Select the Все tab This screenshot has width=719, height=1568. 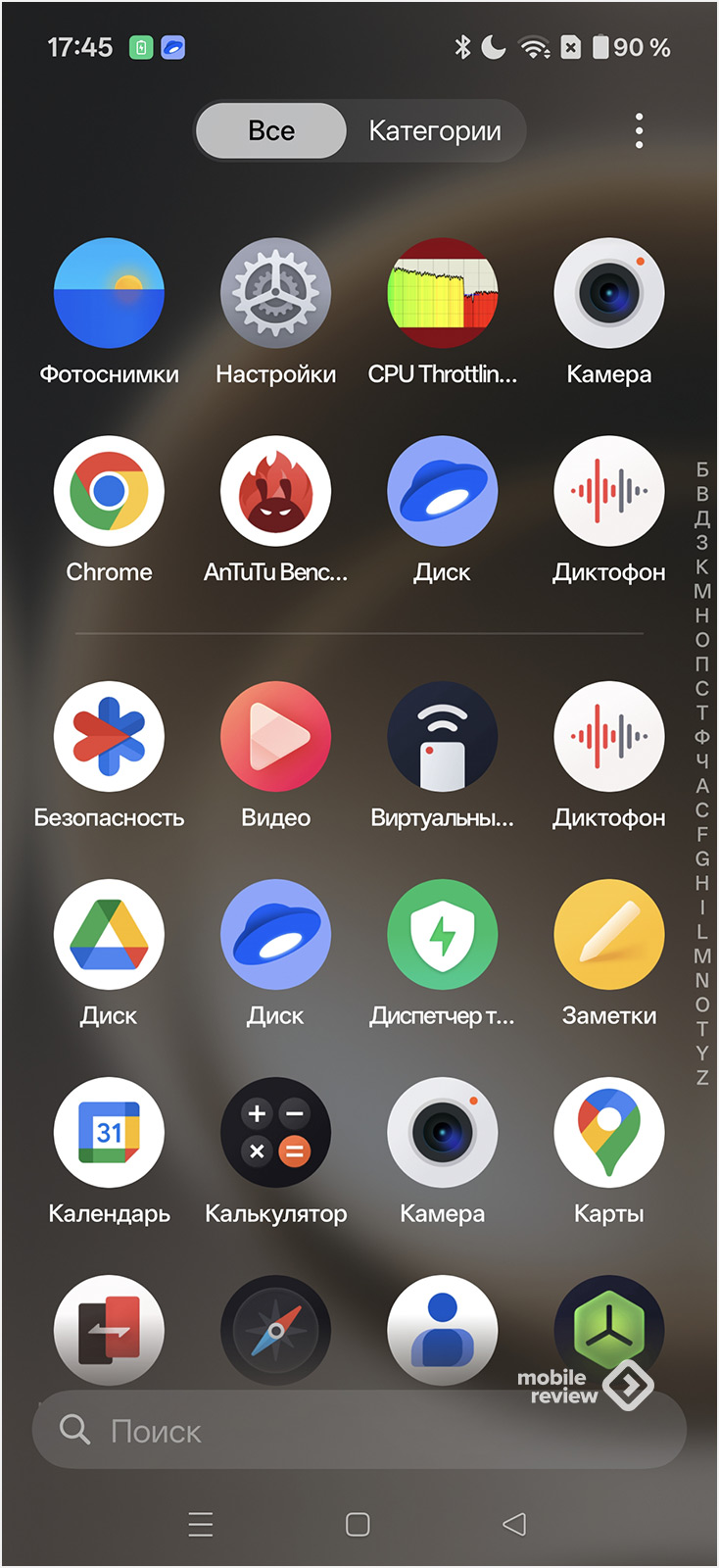271,131
